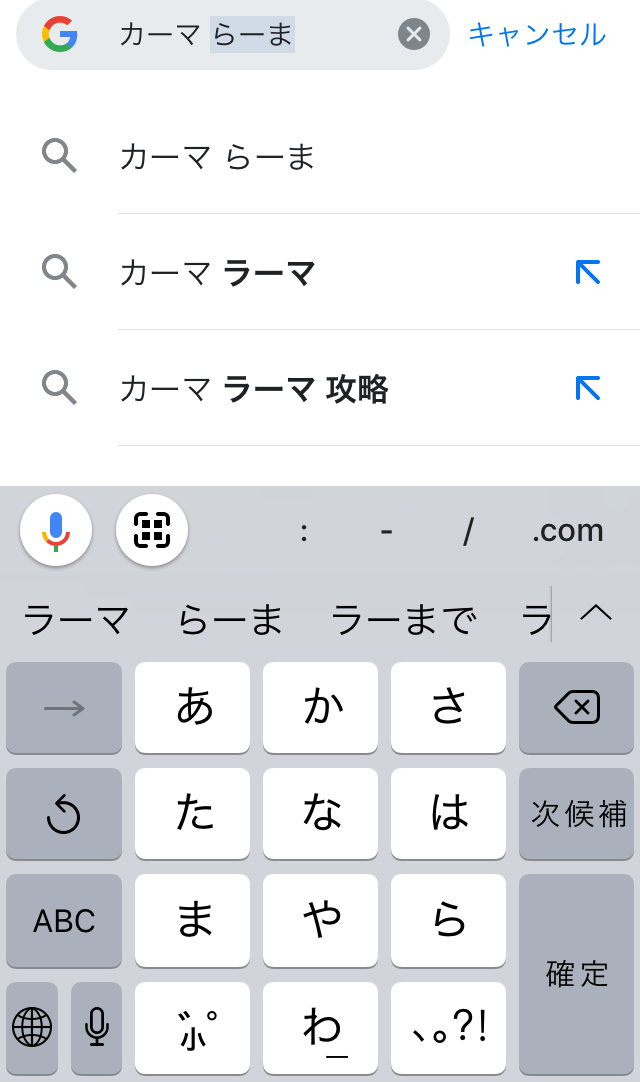The image size is (640, 1082).
Task: Select the suggestion カーマ らーま
Action: tap(217, 157)
